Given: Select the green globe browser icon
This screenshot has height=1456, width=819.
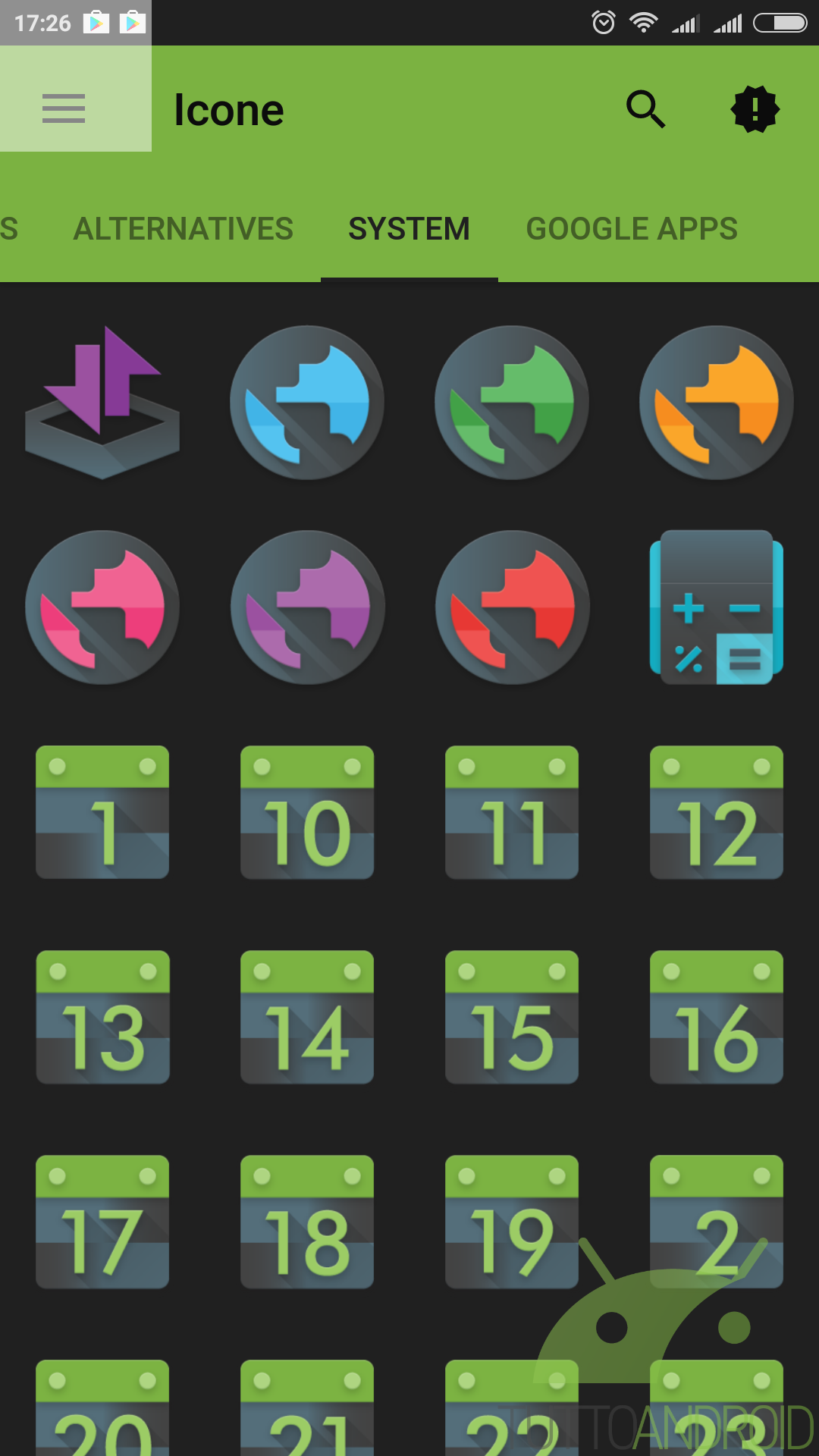Looking at the screenshot, I should [512, 403].
